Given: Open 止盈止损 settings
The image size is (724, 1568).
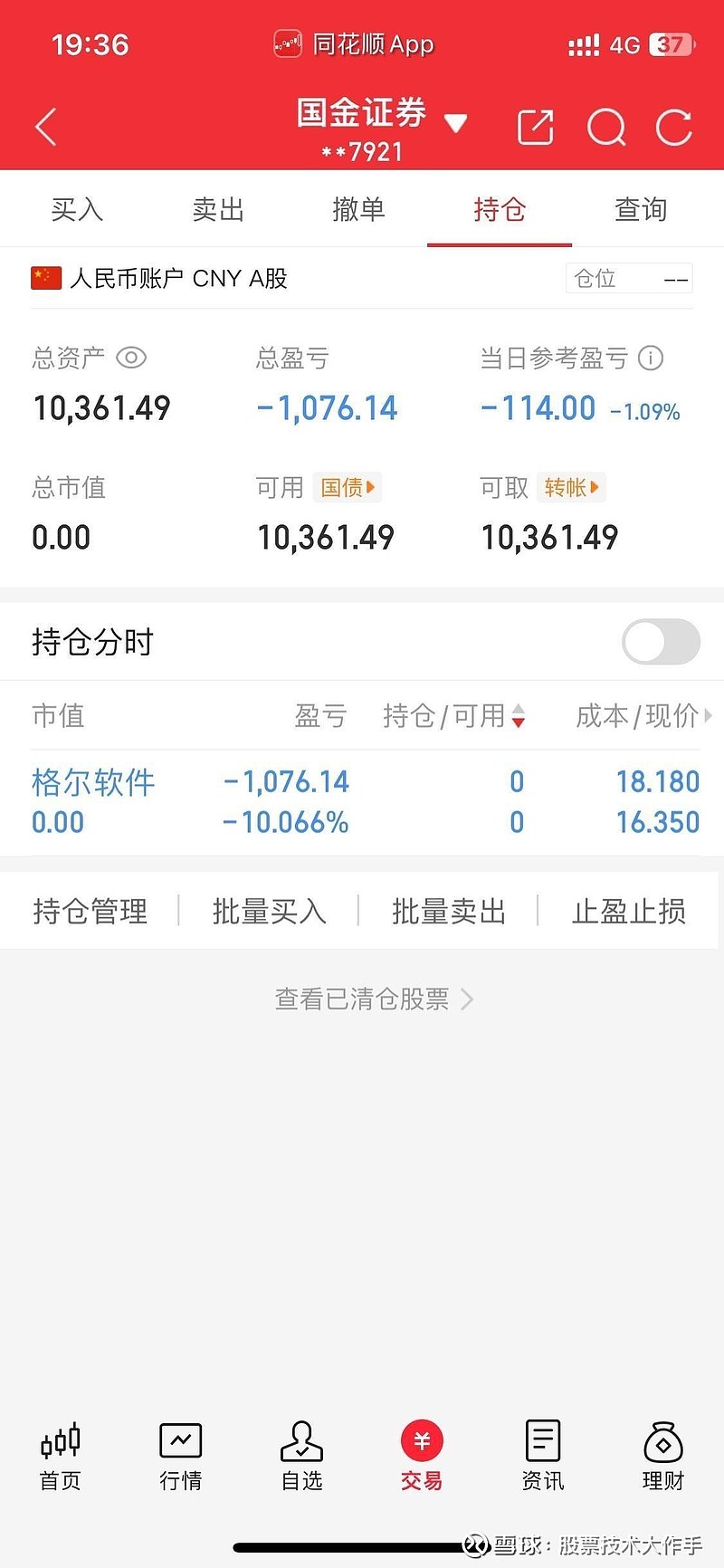Looking at the screenshot, I should 629,911.
